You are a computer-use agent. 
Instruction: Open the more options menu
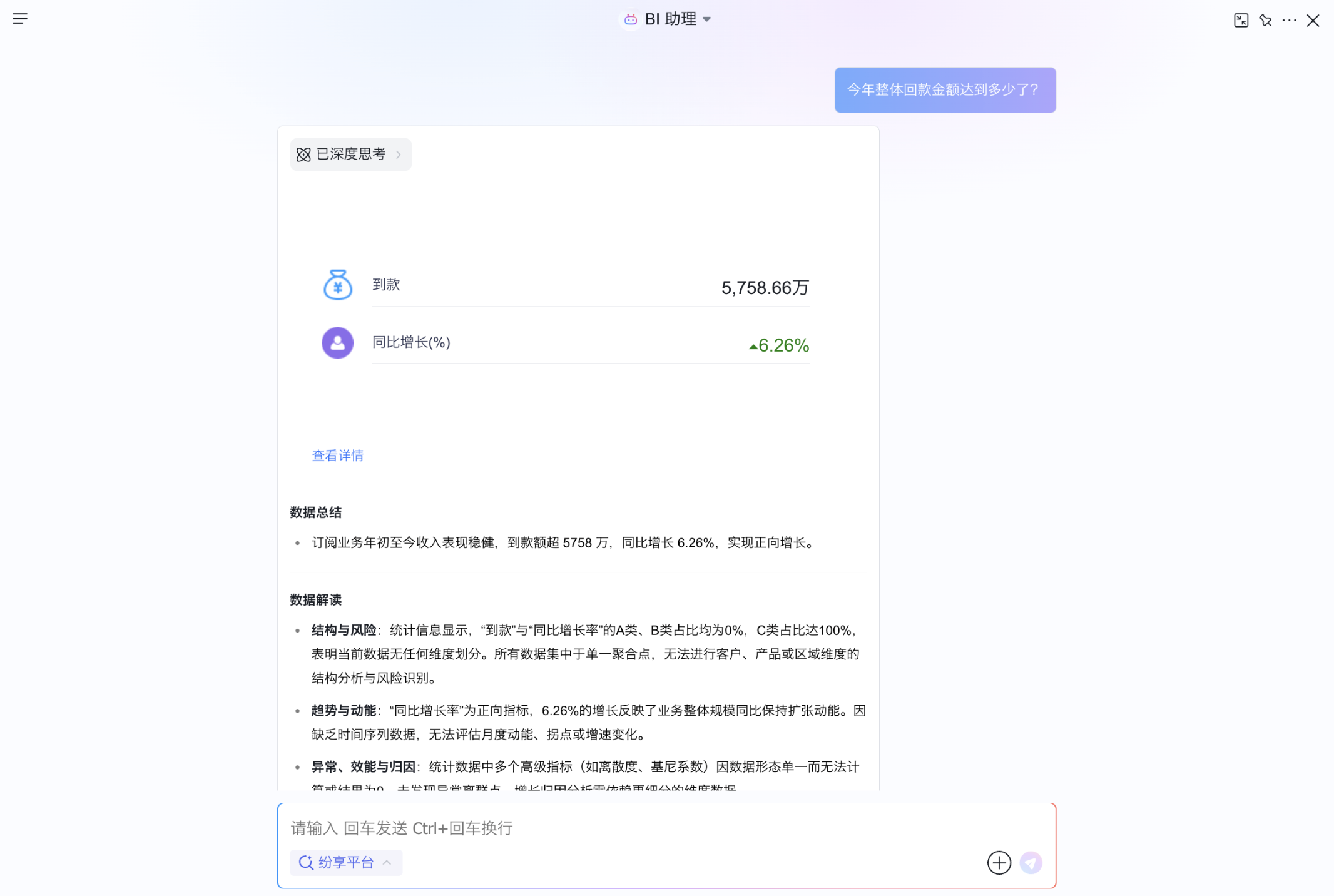click(x=1289, y=21)
